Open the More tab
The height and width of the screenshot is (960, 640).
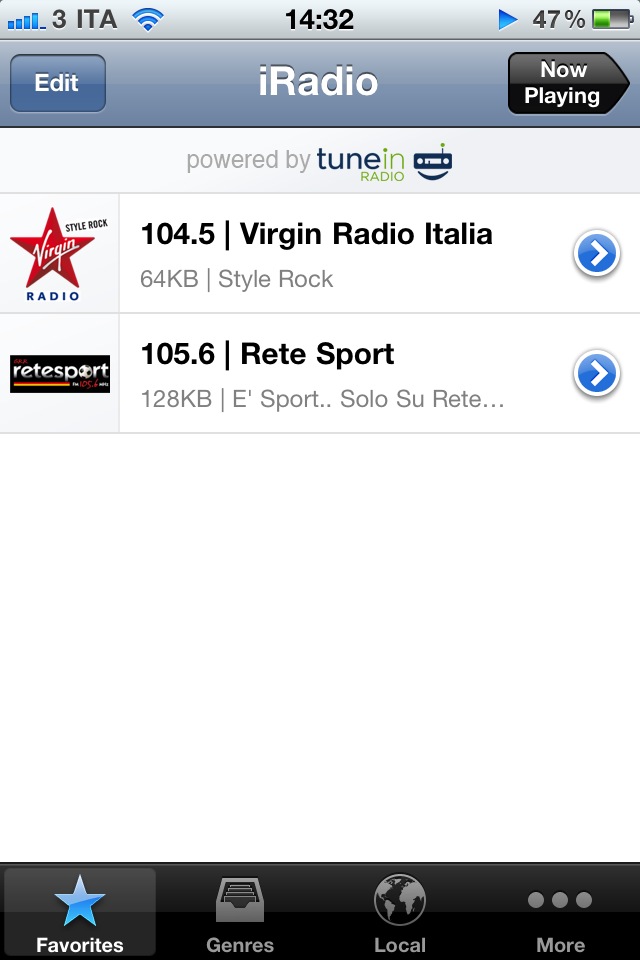[x=560, y=913]
